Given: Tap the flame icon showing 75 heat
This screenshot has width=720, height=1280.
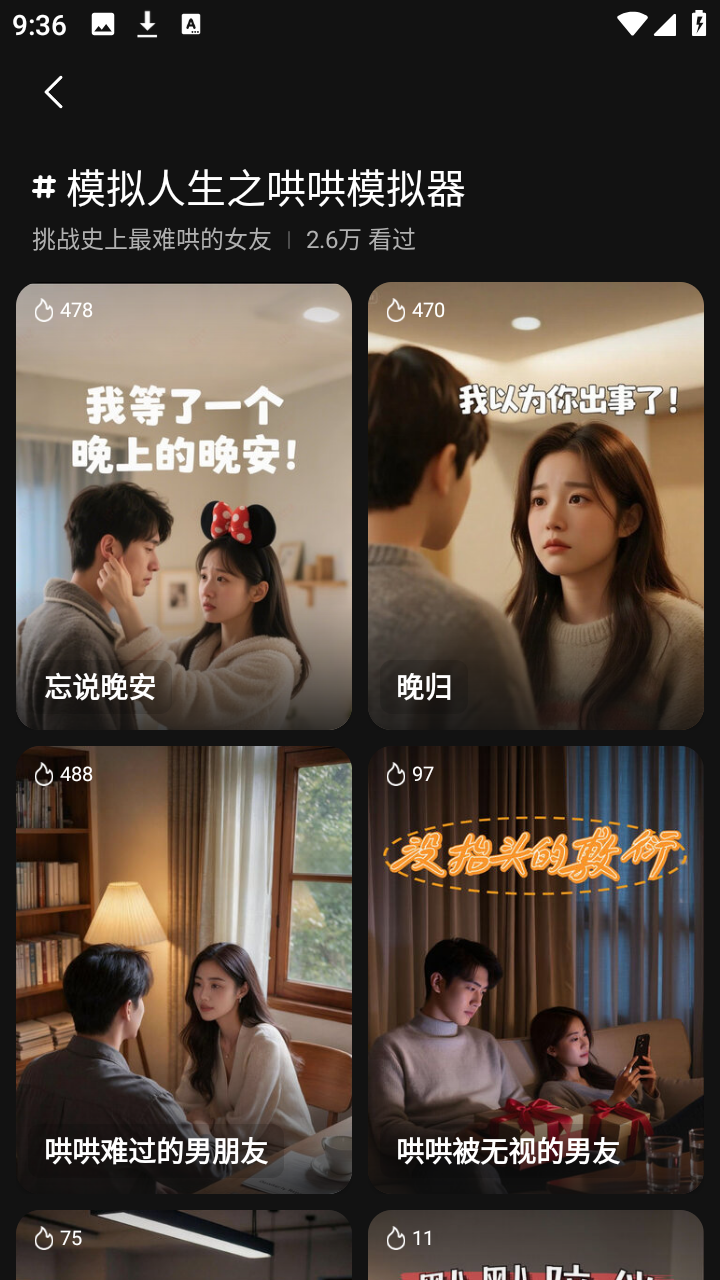Looking at the screenshot, I should tap(44, 1237).
